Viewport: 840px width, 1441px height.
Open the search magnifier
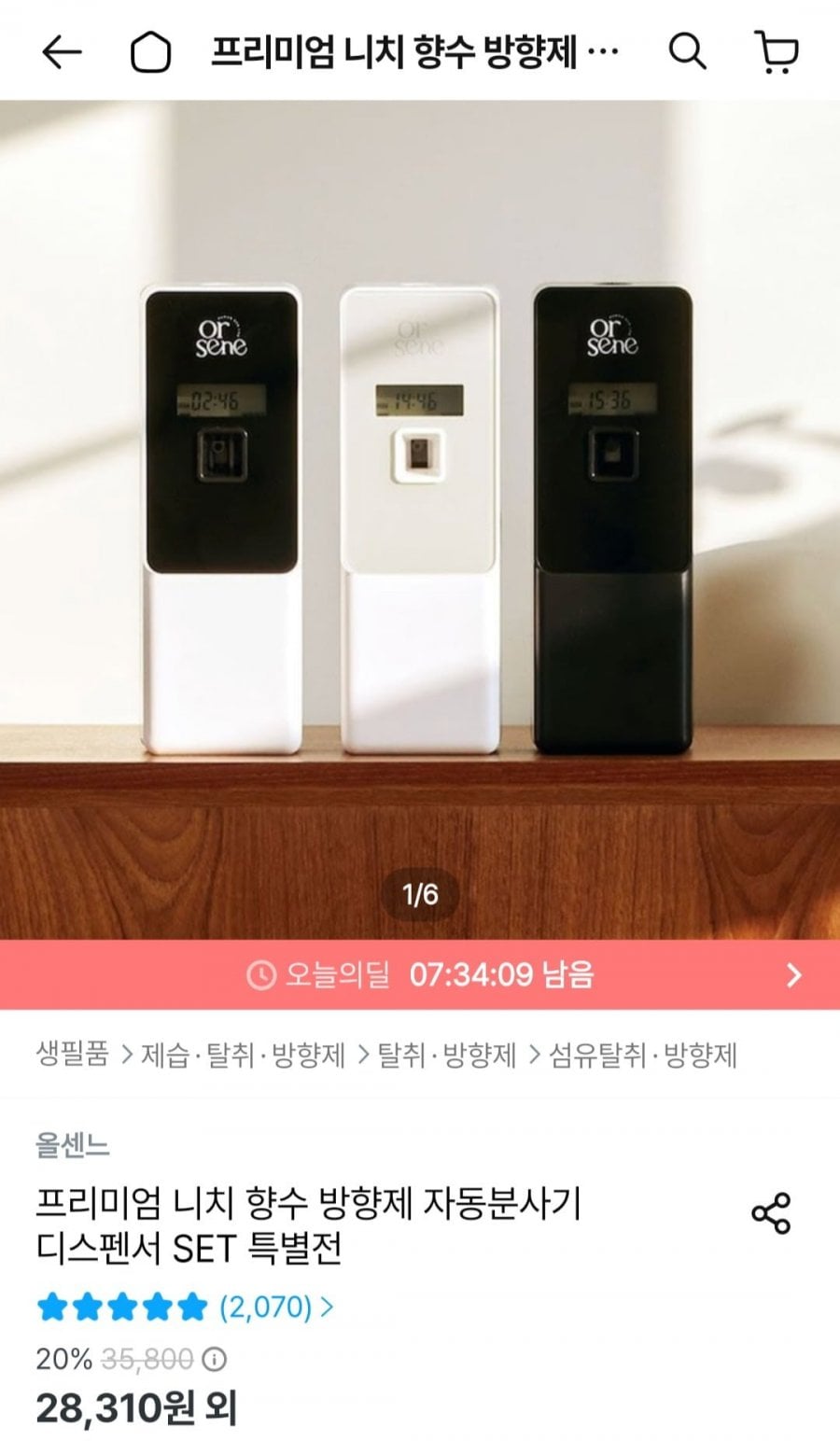point(688,52)
